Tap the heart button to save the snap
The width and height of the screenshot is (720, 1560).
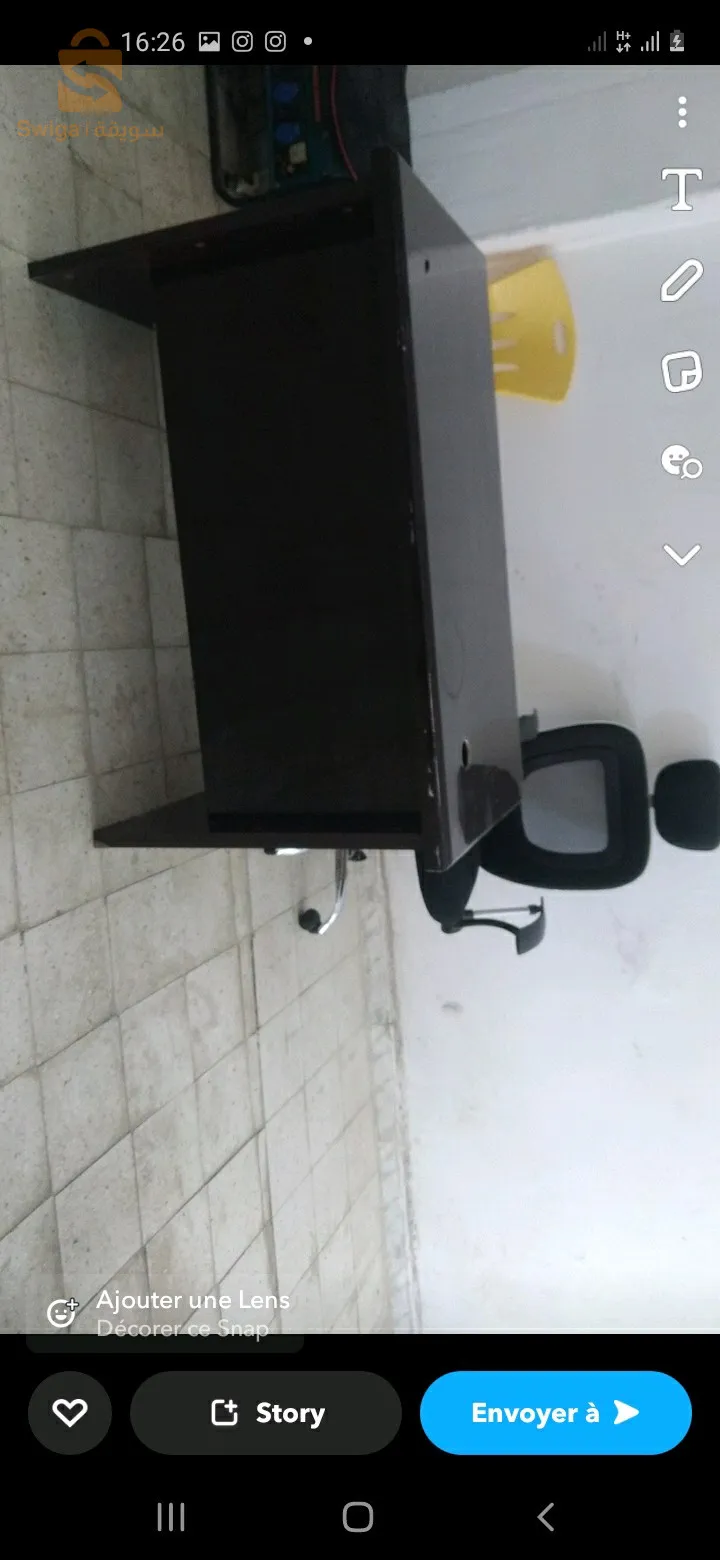coord(70,1412)
